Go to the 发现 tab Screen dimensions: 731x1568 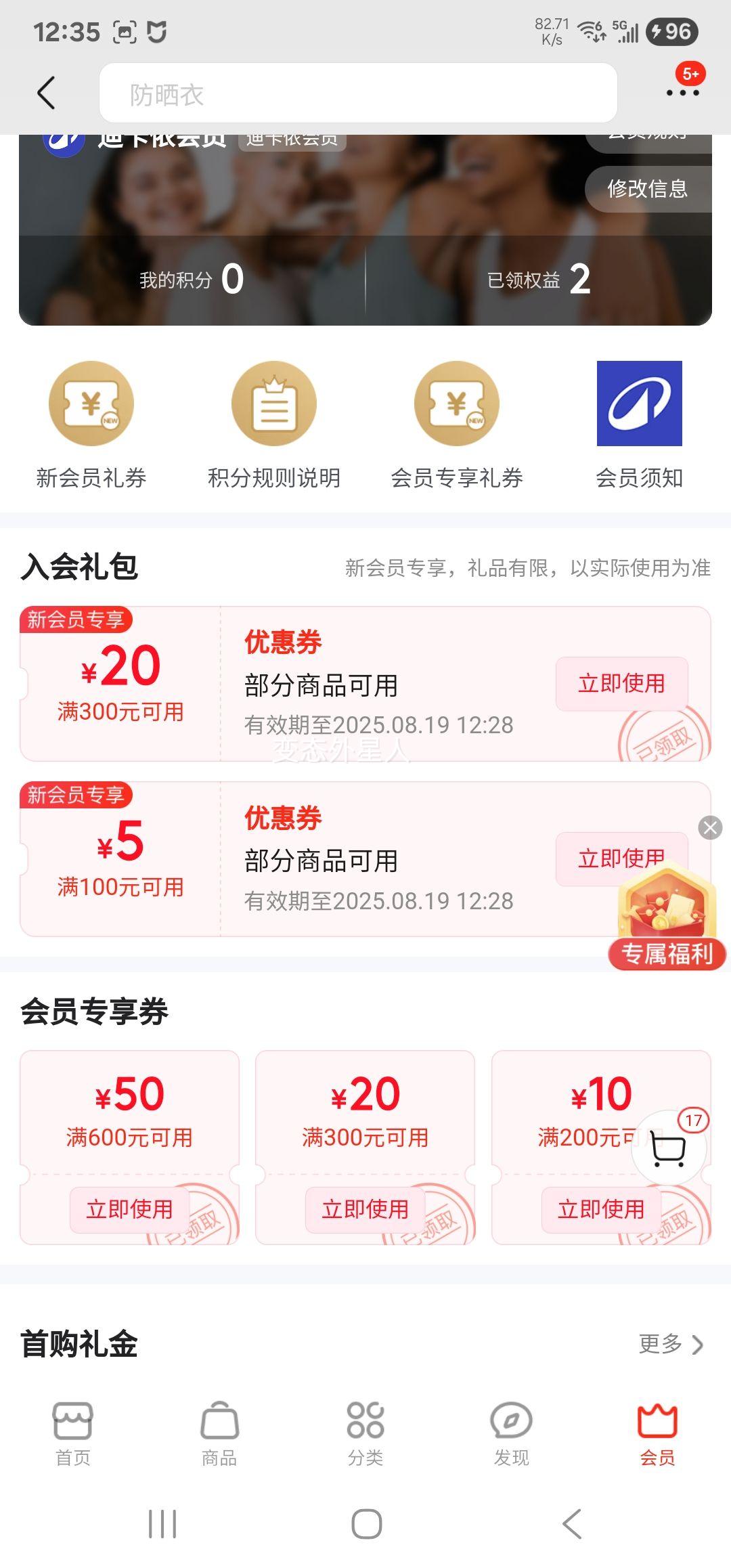click(512, 1433)
